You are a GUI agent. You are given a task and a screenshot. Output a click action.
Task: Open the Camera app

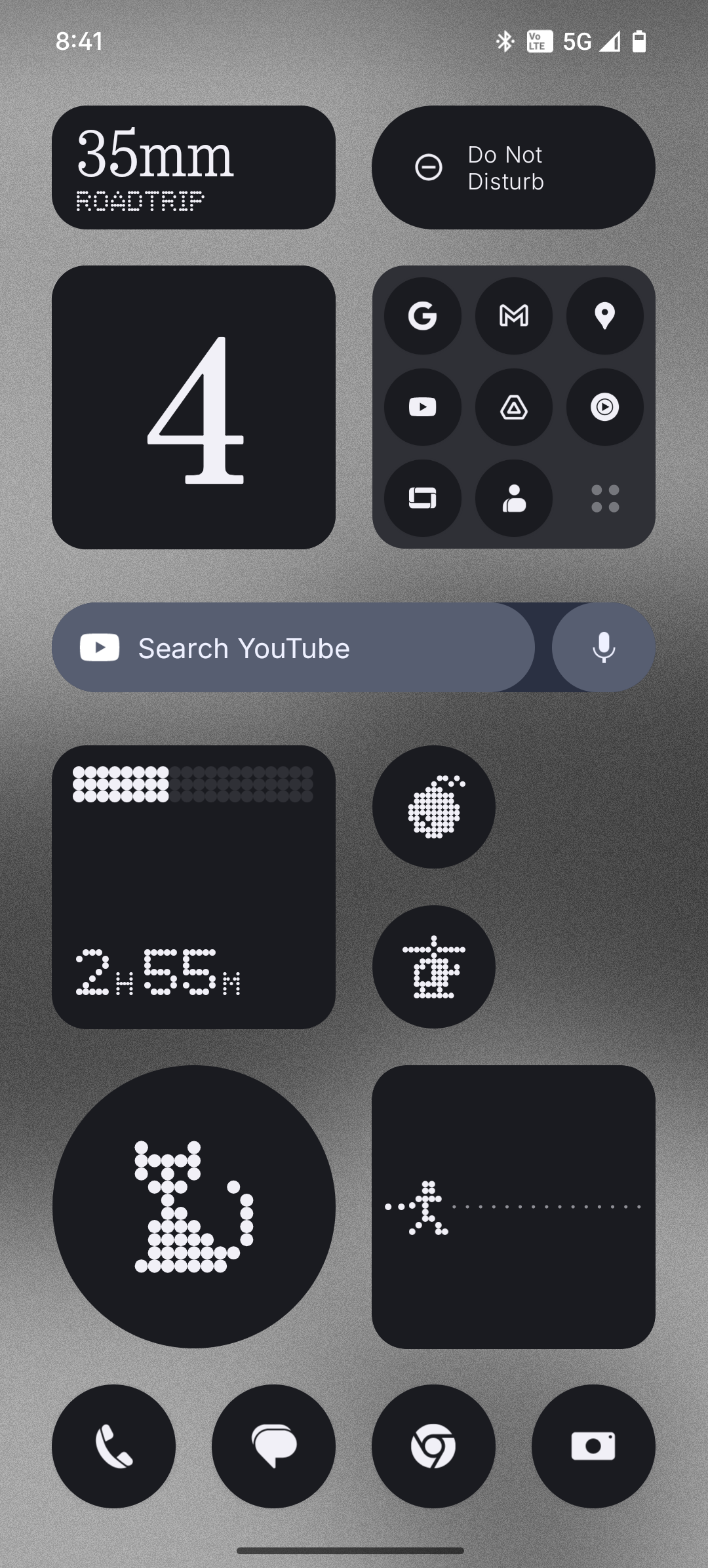tap(593, 1446)
